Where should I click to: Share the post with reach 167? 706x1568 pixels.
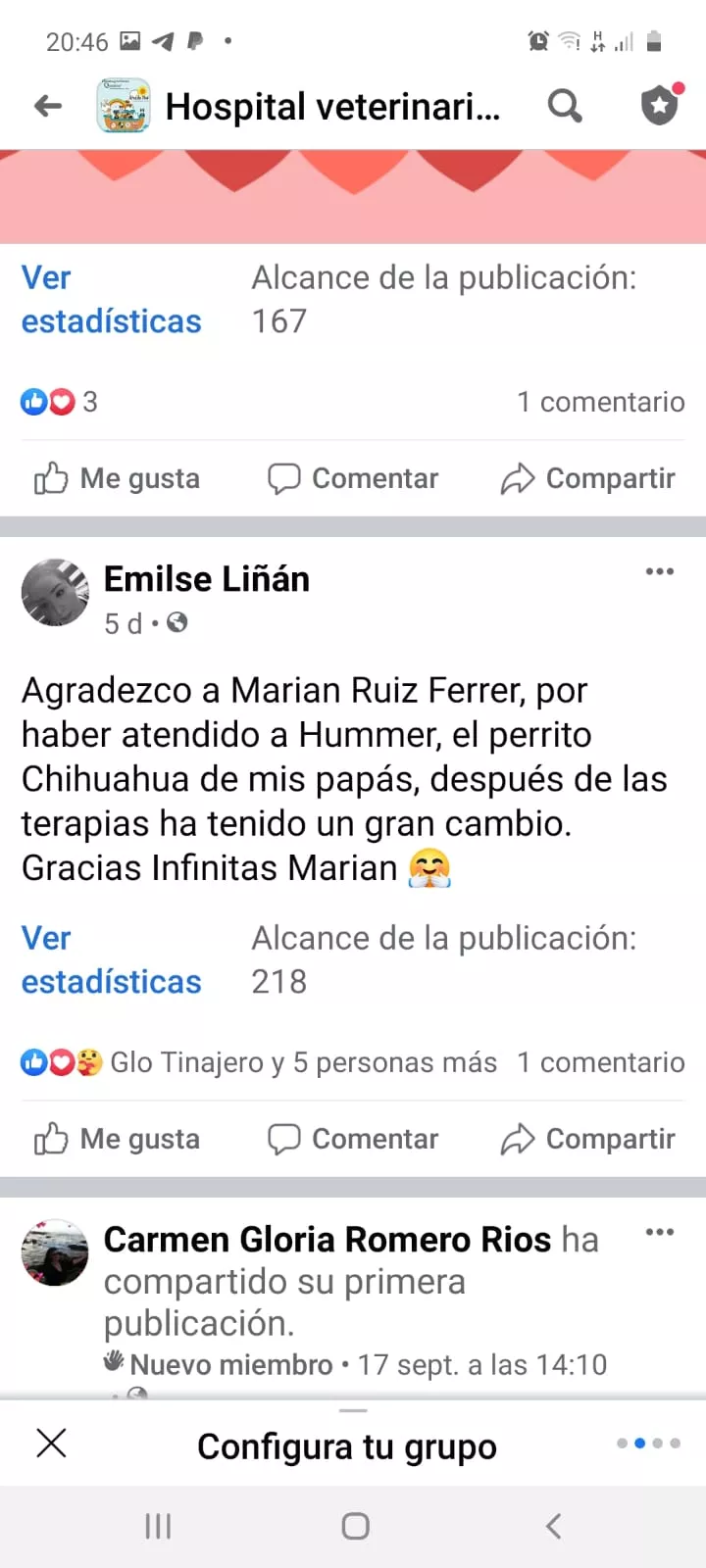pos(588,478)
